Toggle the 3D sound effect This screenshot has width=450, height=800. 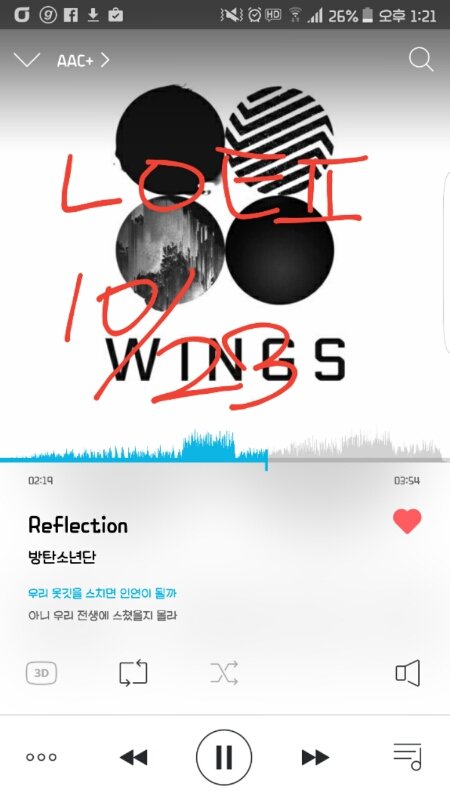pyautogui.click(x=41, y=673)
